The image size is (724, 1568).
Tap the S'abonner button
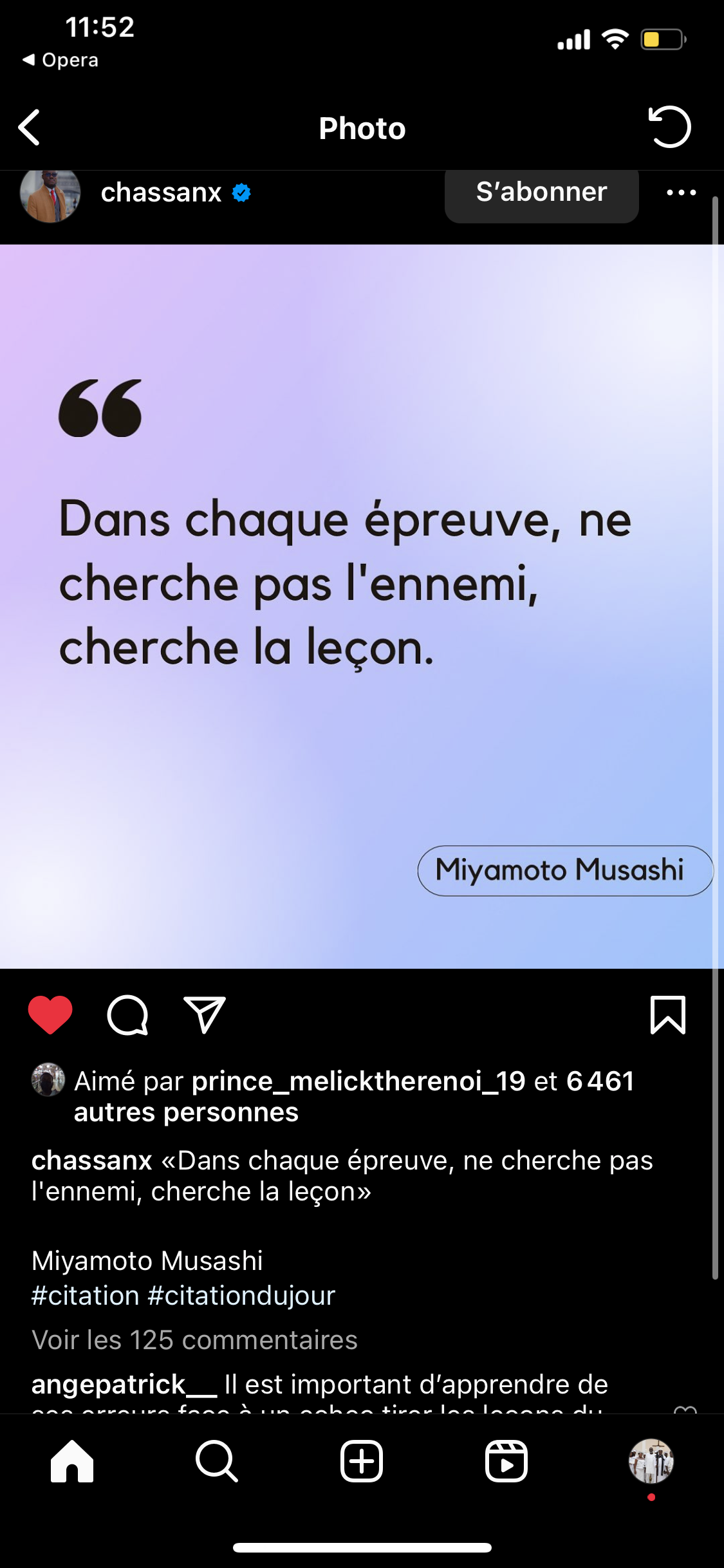541,192
